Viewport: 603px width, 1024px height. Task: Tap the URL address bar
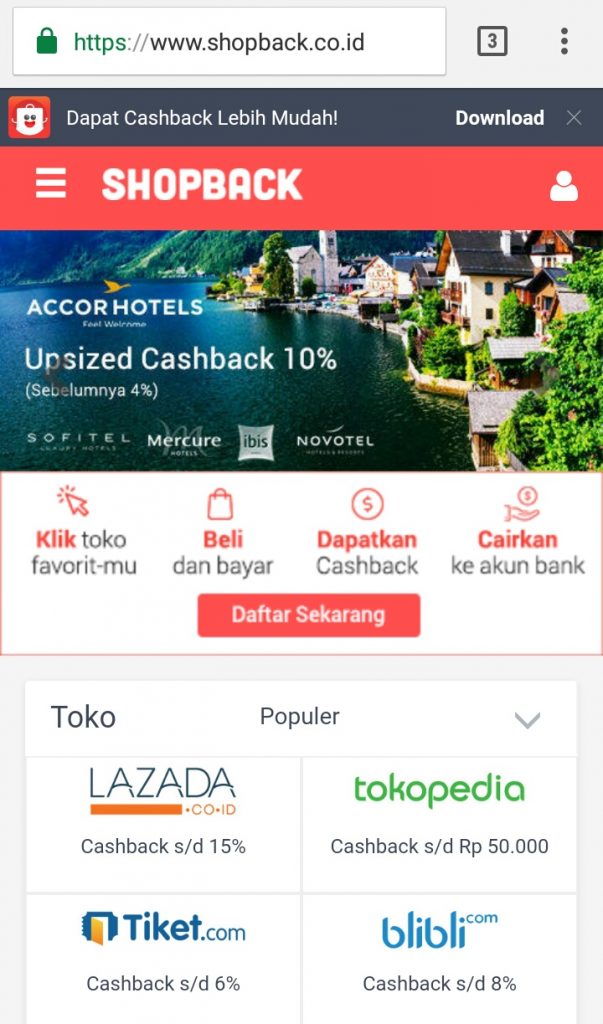[x=229, y=42]
